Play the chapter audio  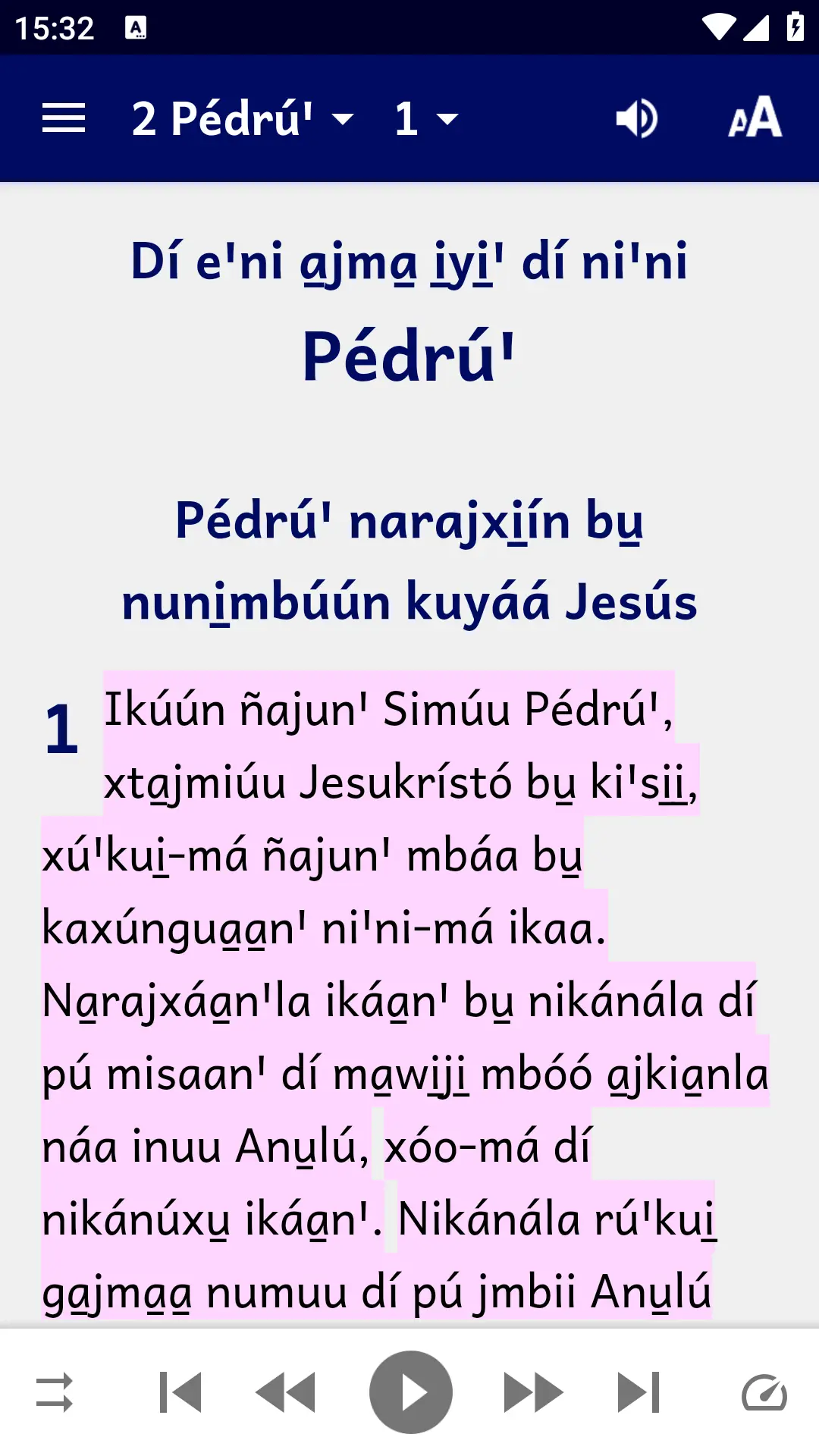(x=410, y=1392)
